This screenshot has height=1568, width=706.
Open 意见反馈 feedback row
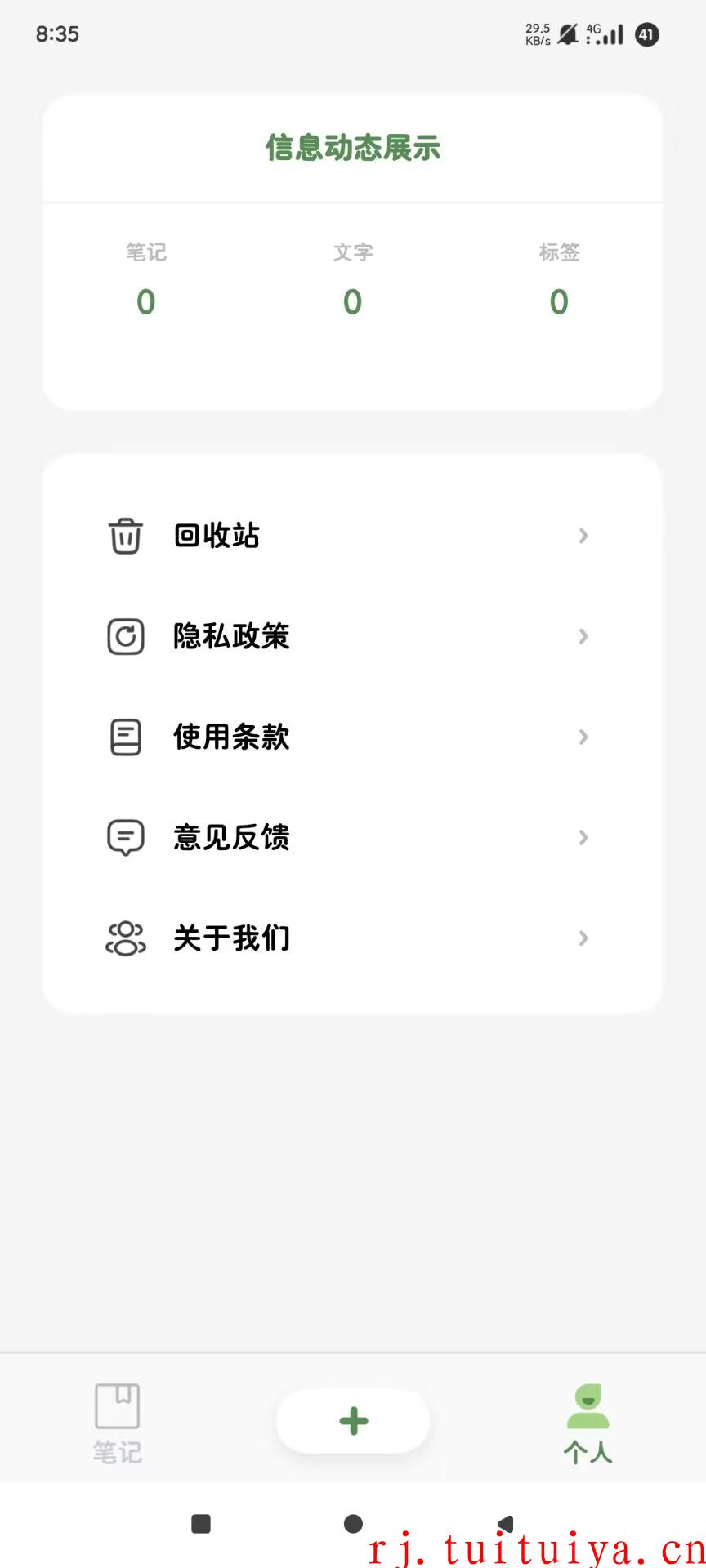(352, 837)
